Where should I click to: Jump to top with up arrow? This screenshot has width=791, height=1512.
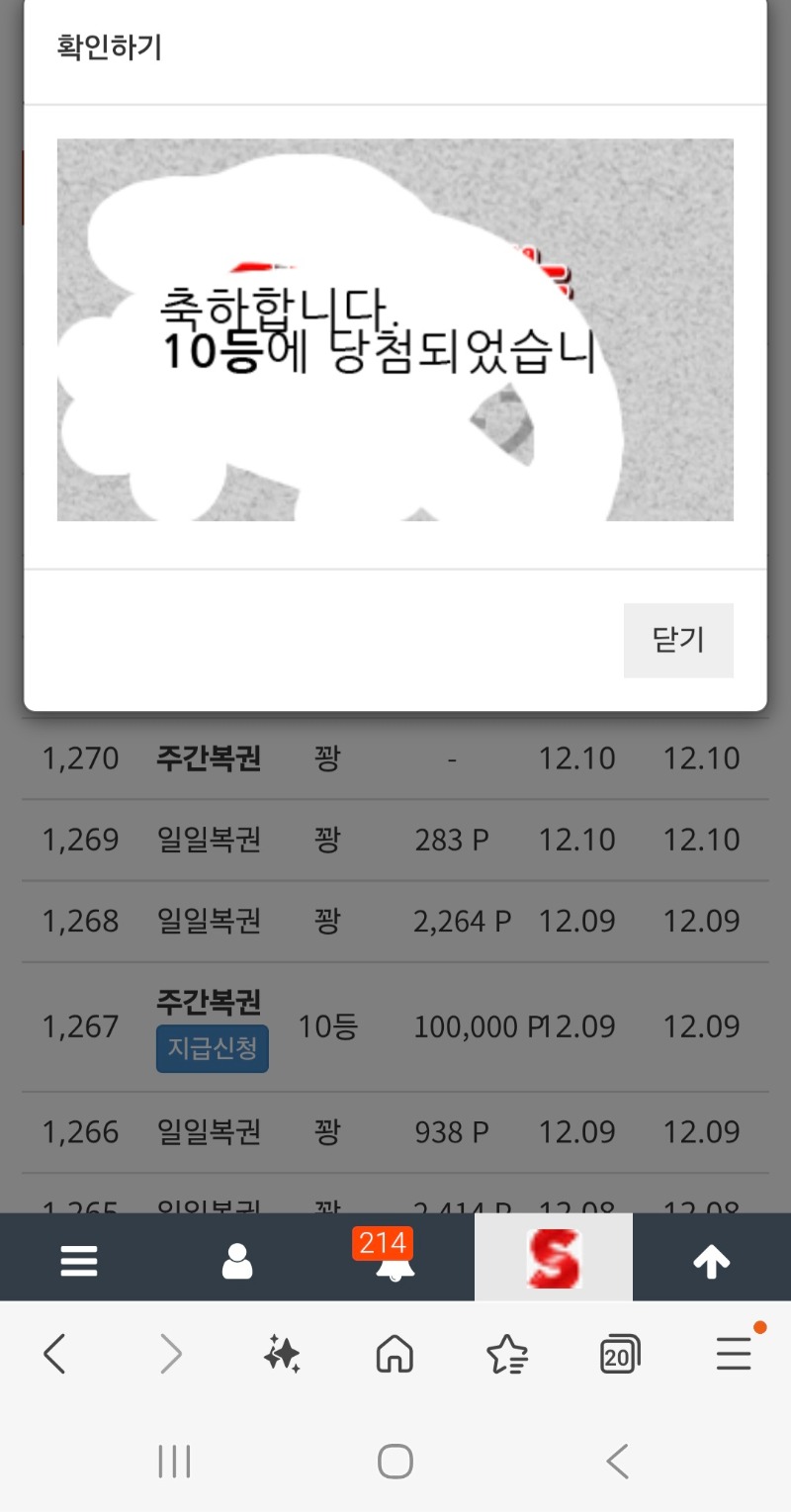pyautogui.click(x=711, y=1261)
